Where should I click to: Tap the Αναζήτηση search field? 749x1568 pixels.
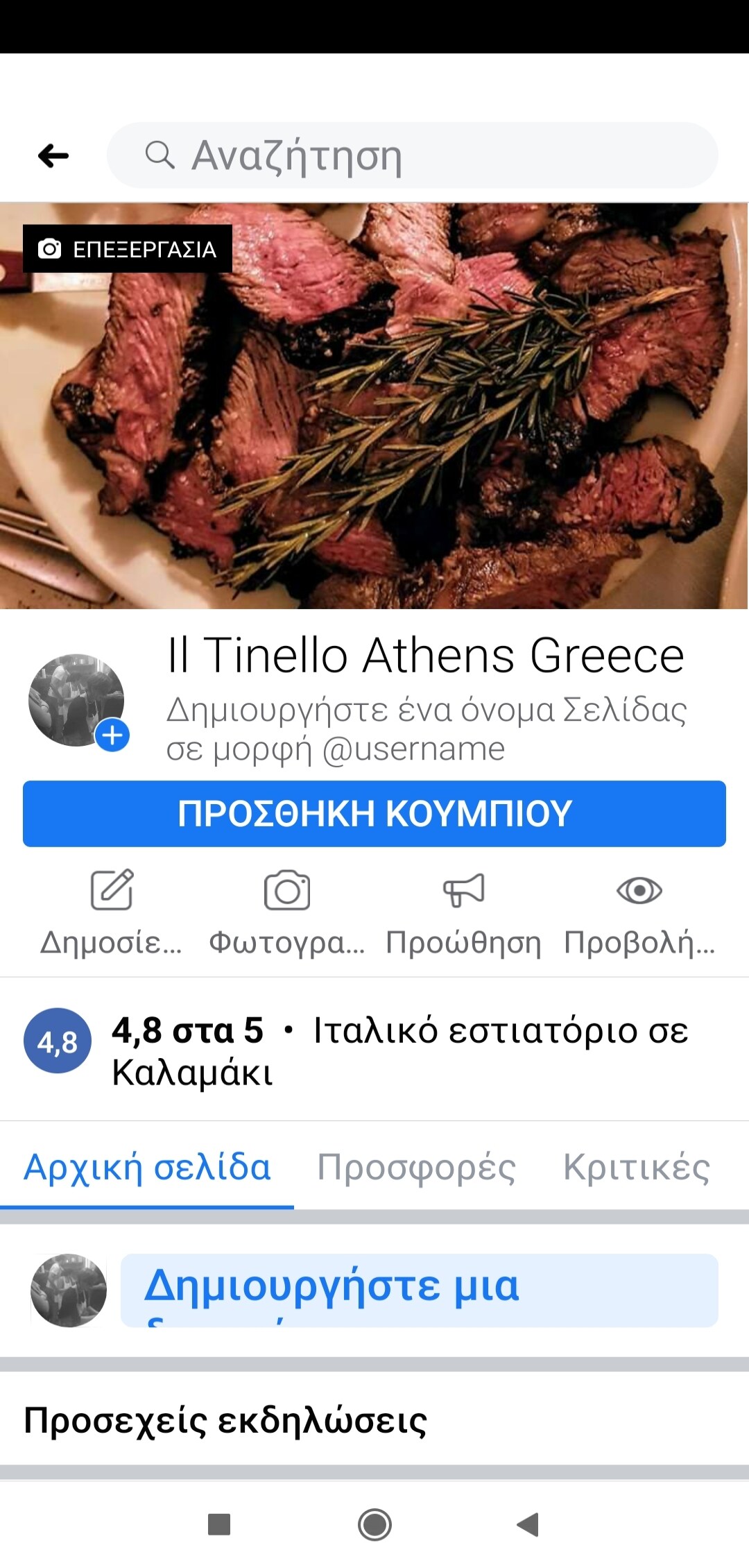pos(412,155)
